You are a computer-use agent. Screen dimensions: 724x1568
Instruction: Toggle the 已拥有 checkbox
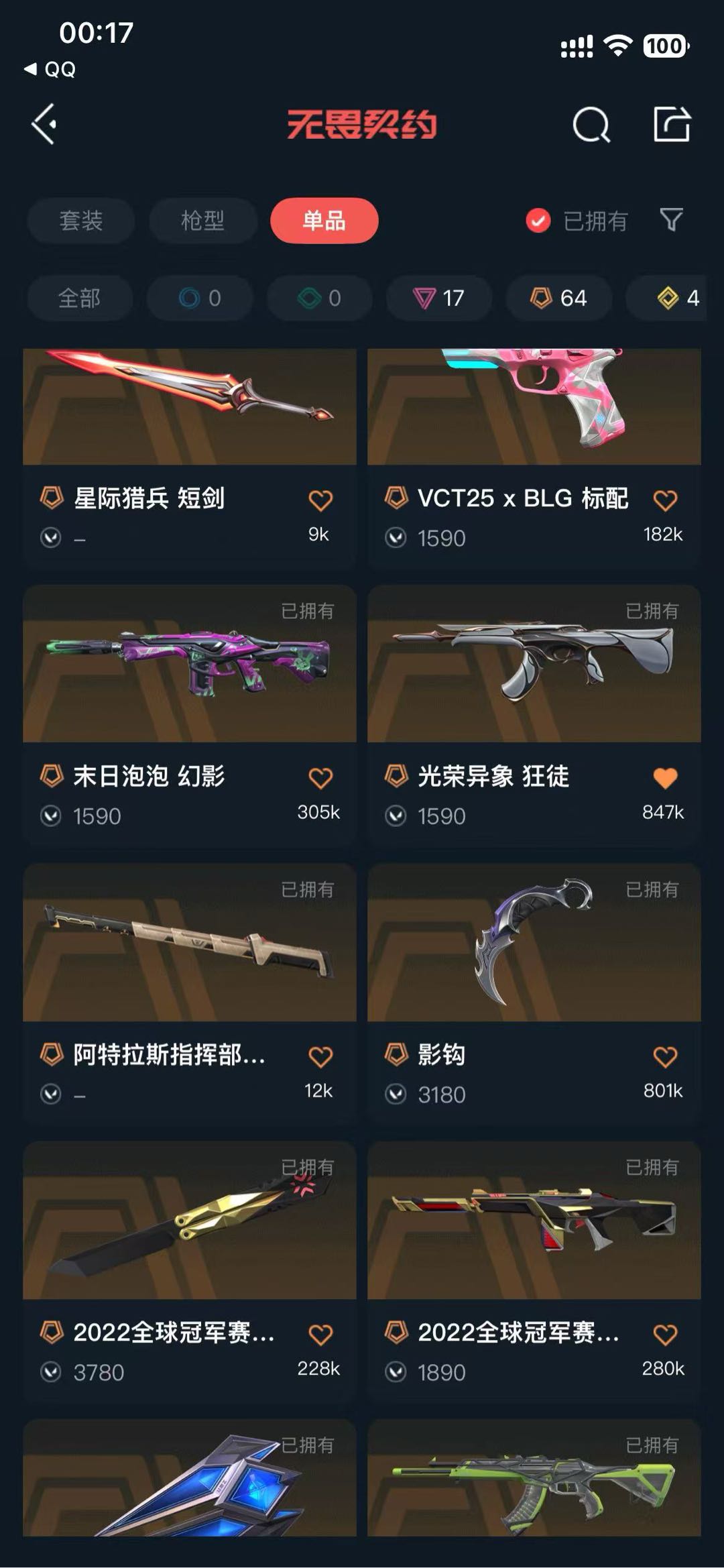tap(538, 221)
